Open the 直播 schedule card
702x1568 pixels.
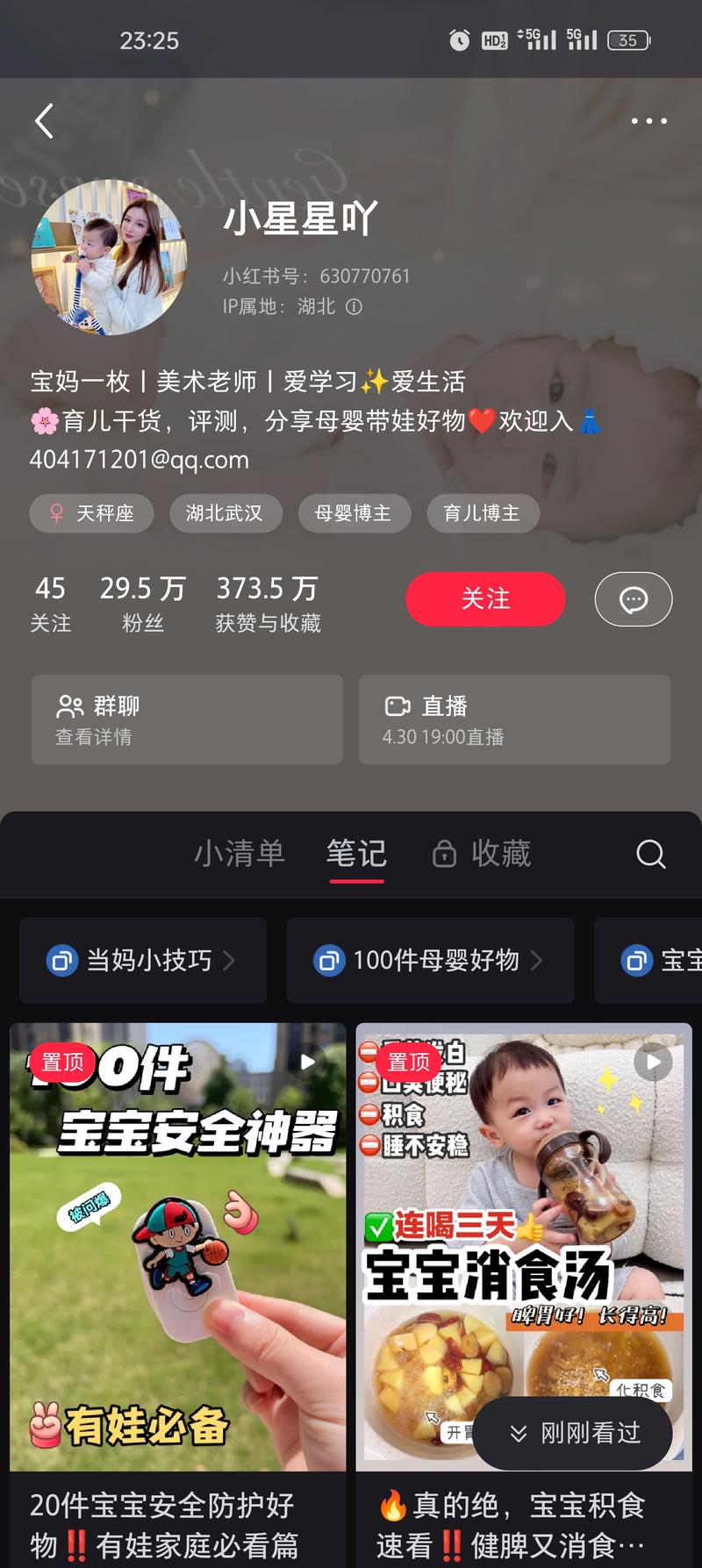[x=514, y=720]
